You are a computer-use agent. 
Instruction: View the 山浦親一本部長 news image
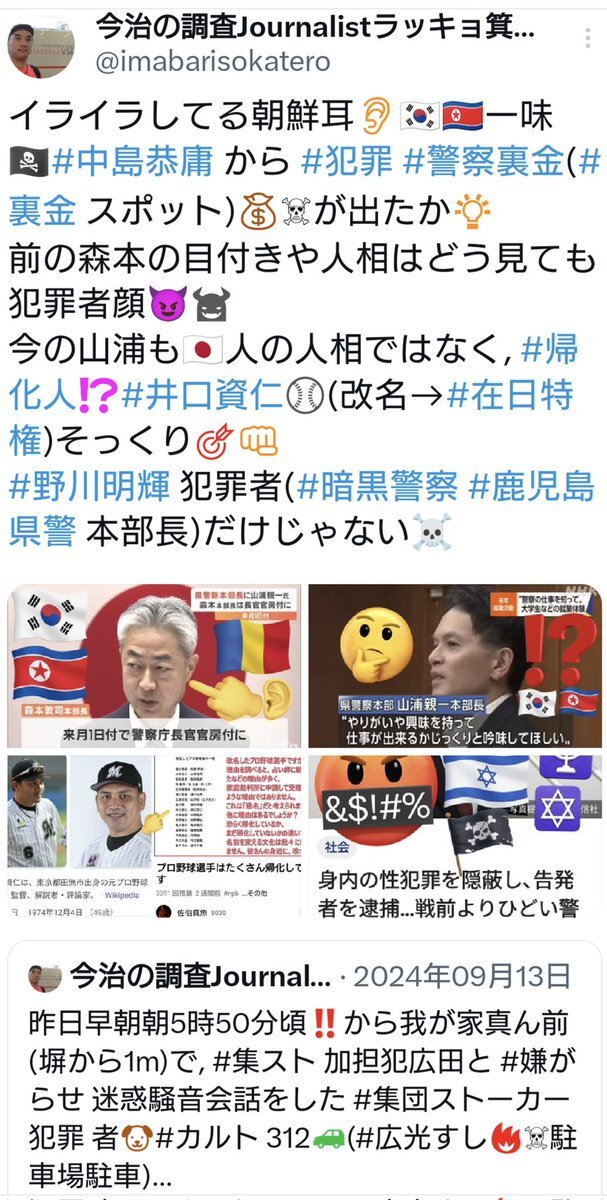[x=455, y=667]
